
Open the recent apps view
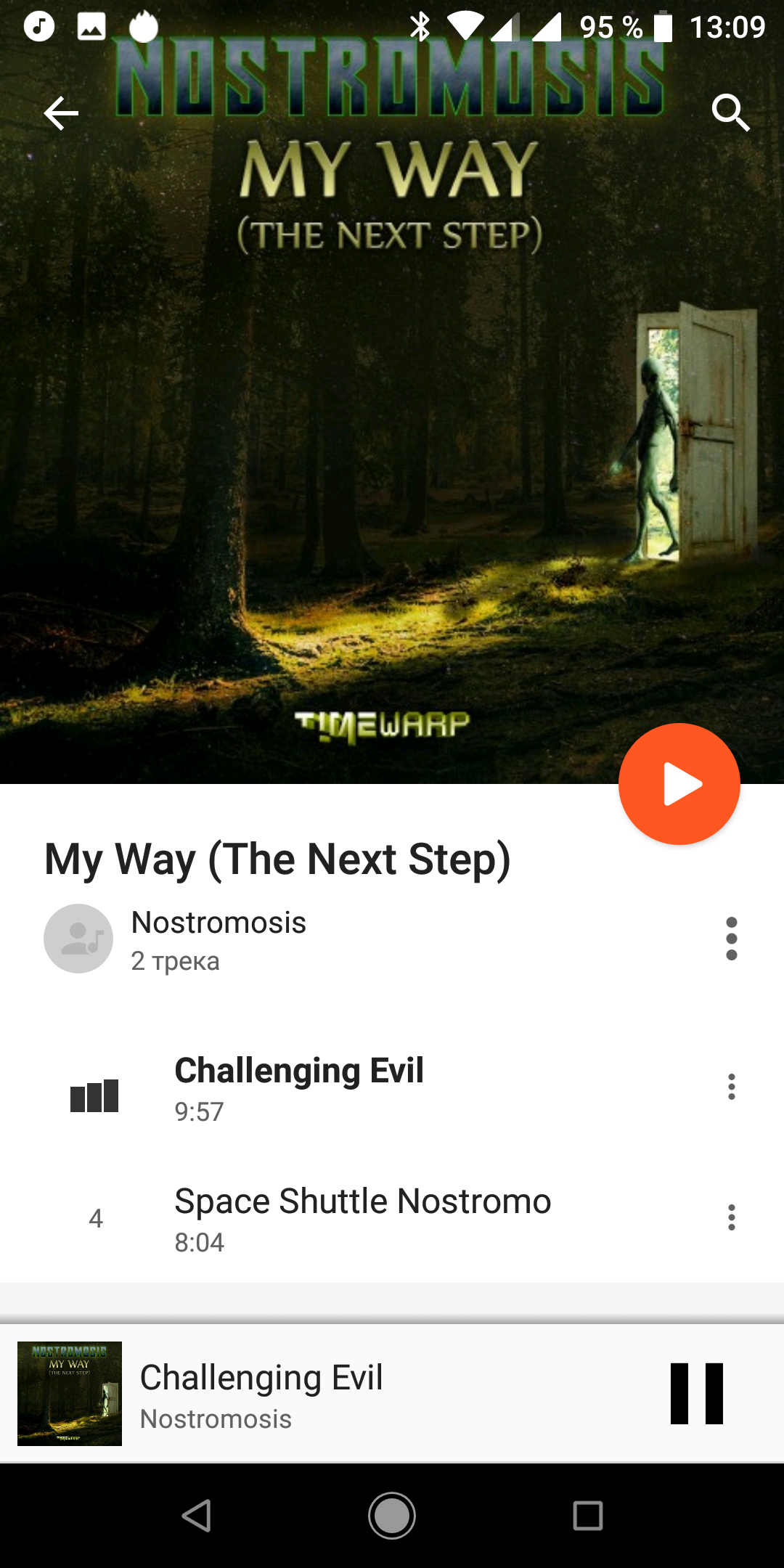click(x=587, y=1516)
